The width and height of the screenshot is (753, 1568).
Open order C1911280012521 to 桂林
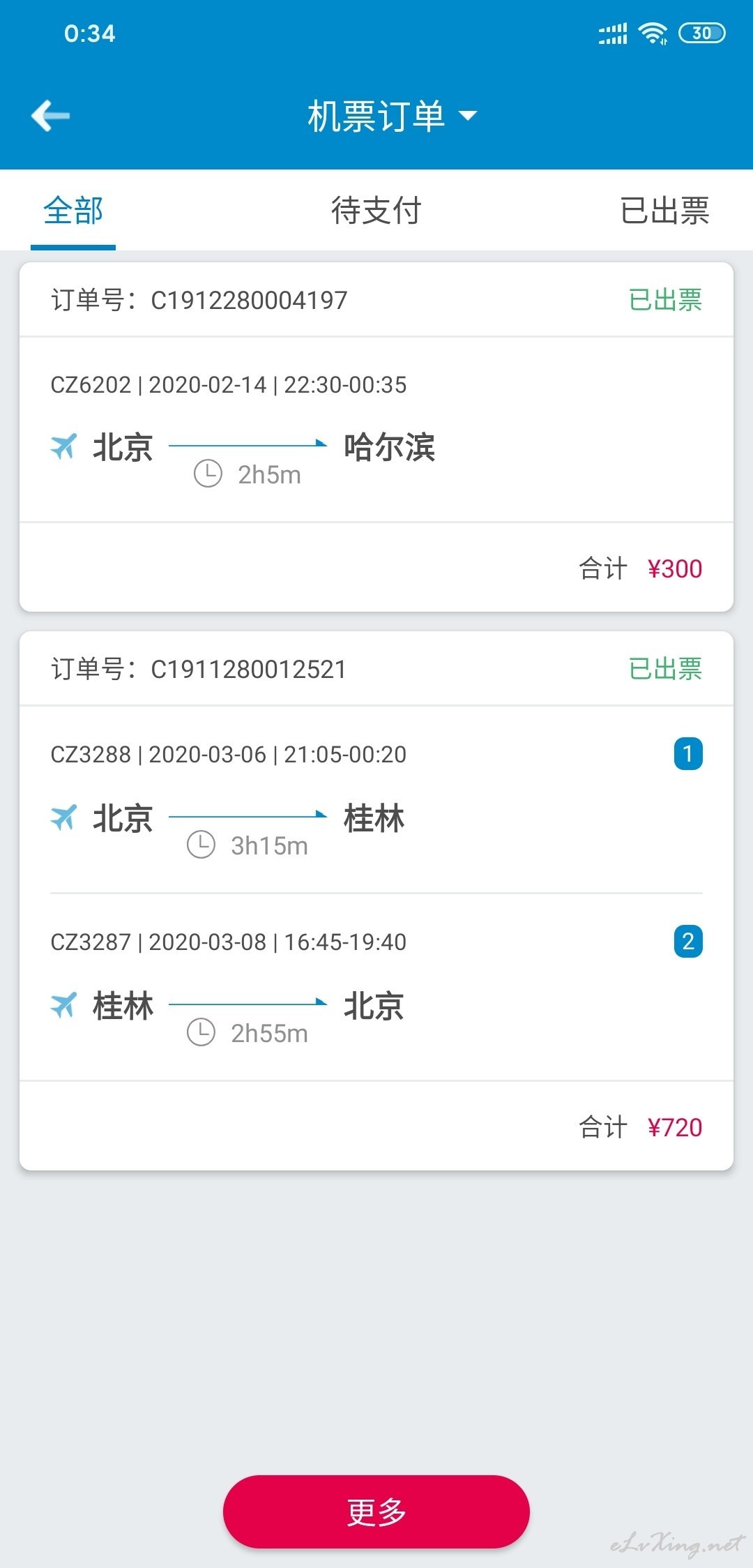point(376,900)
